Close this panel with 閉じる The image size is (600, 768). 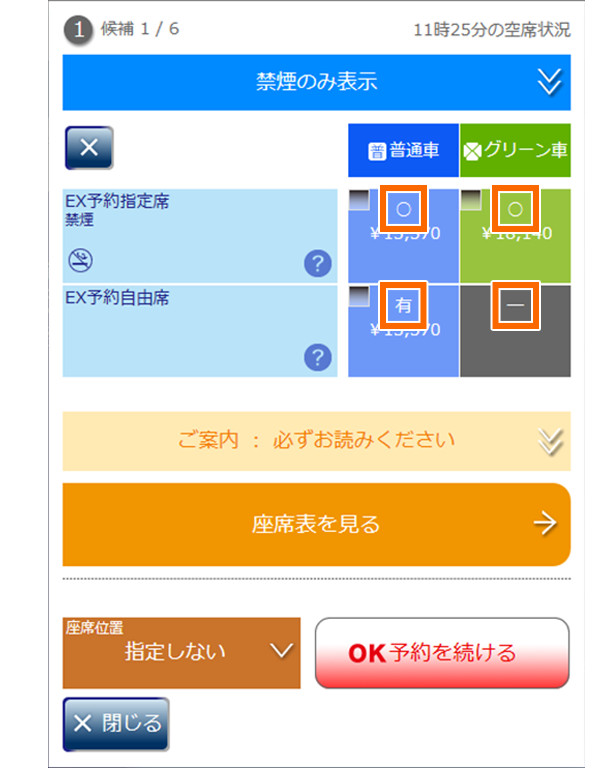(116, 724)
